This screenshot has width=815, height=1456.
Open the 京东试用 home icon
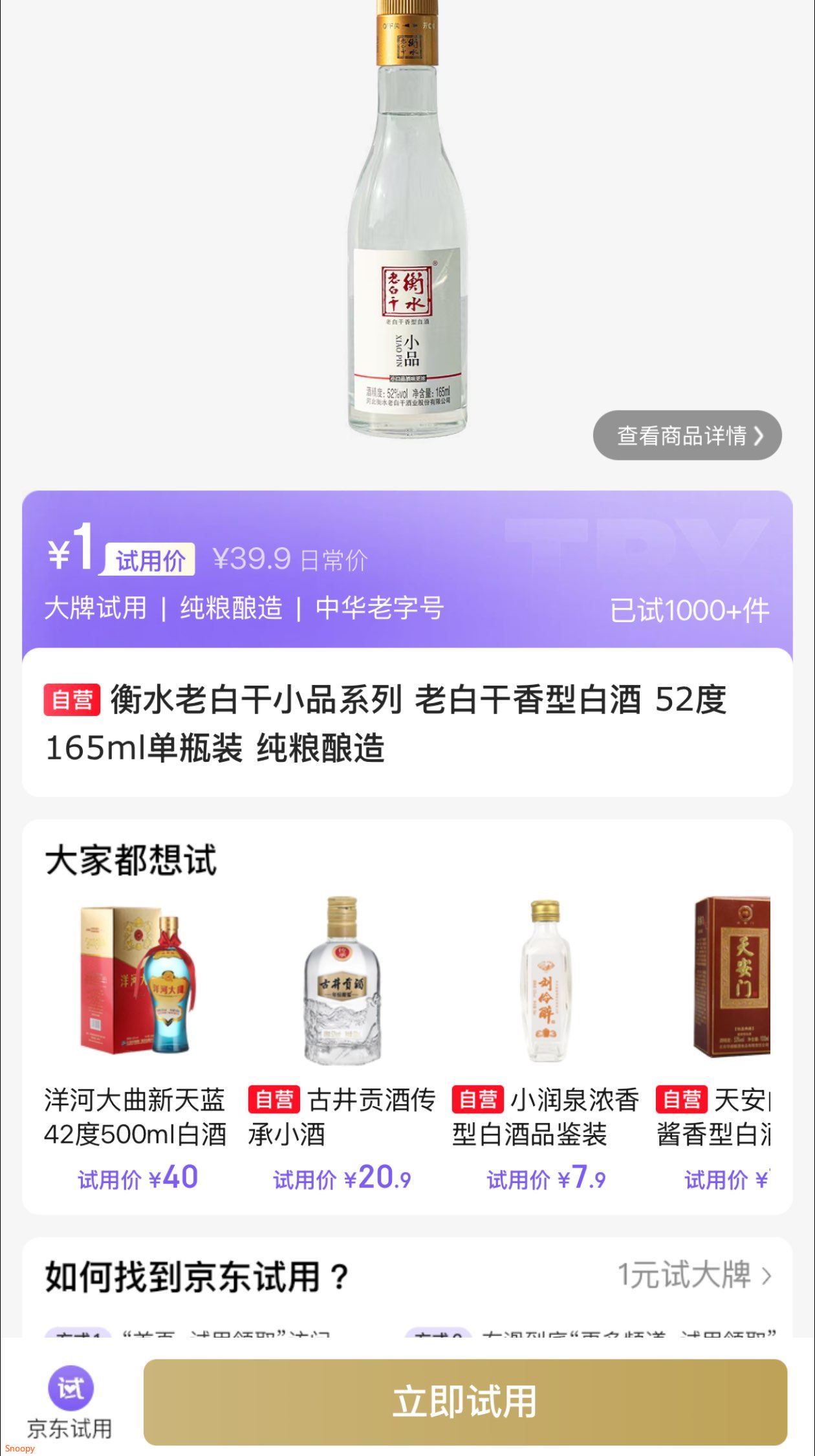click(70, 1401)
